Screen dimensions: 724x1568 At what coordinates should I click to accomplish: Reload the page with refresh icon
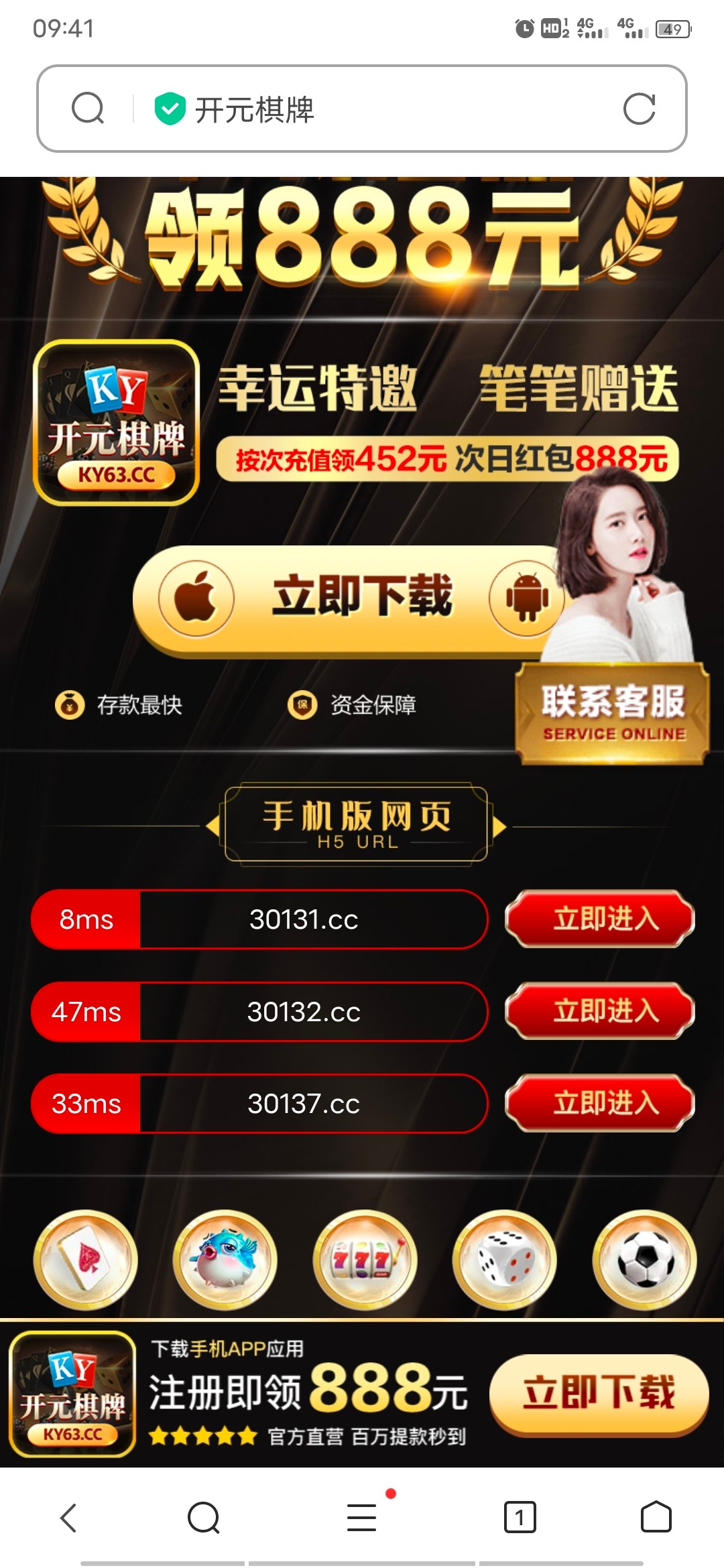coord(639,109)
